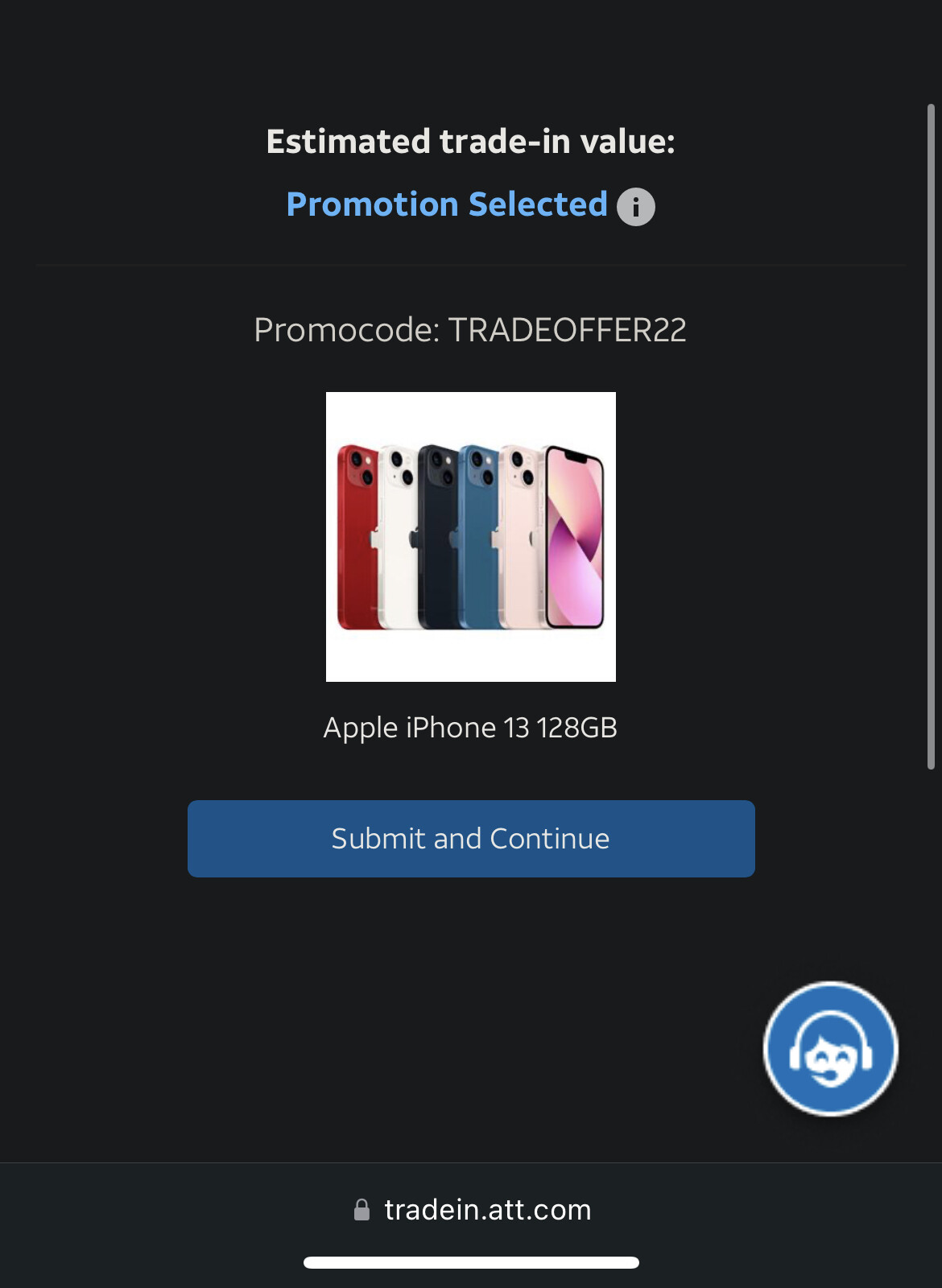Open the live chat support bubble
This screenshot has width=942, height=1288.
click(x=830, y=1048)
